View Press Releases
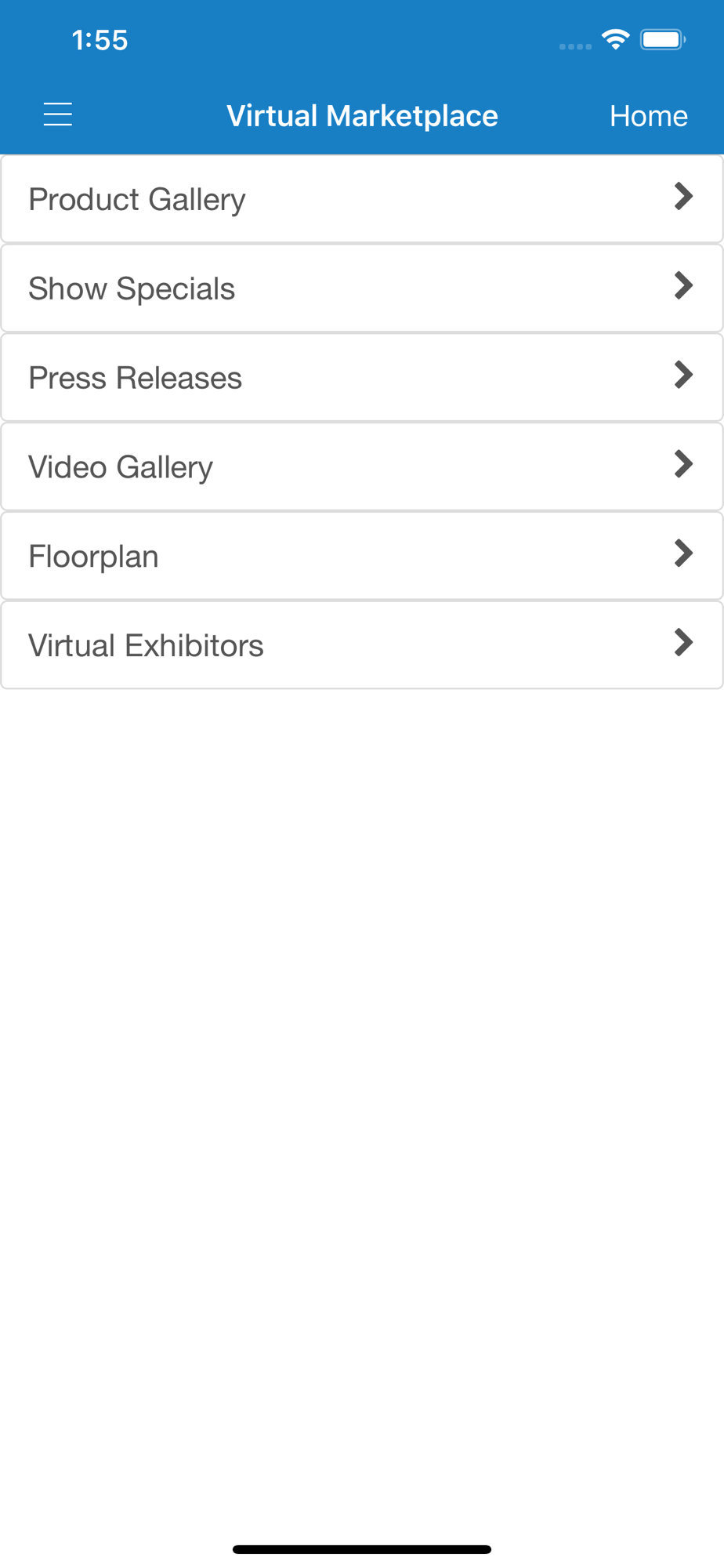Viewport: 724px width, 1568px height. pyautogui.click(x=362, y=378)
